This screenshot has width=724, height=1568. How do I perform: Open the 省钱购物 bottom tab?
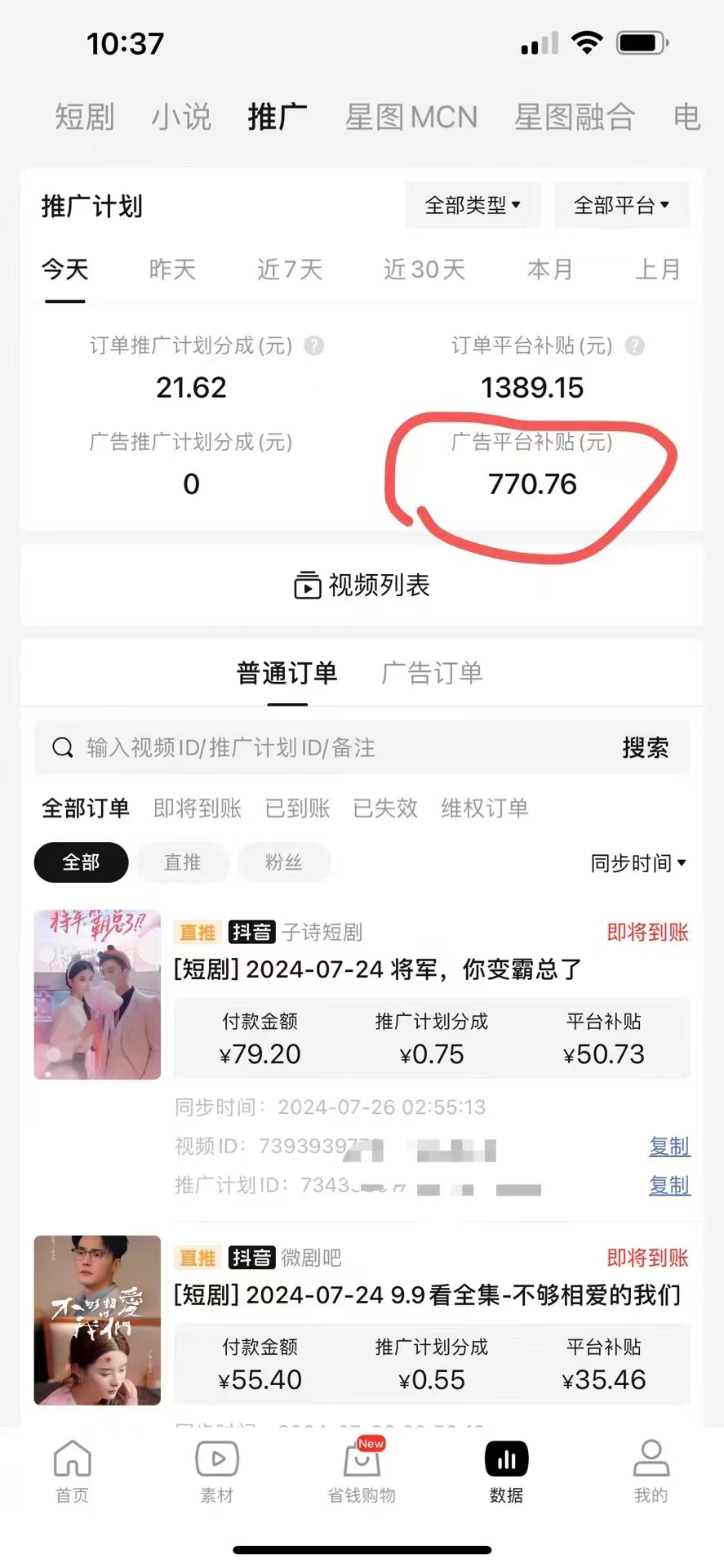coord(362,1470)
